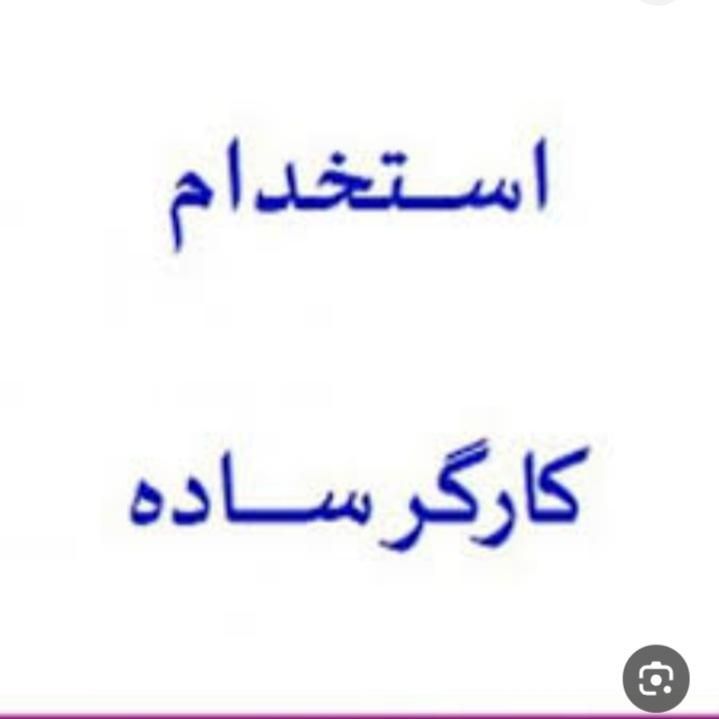Search this image with Google Lens
This screenshot has height=719, width=719.
[656, 678]
